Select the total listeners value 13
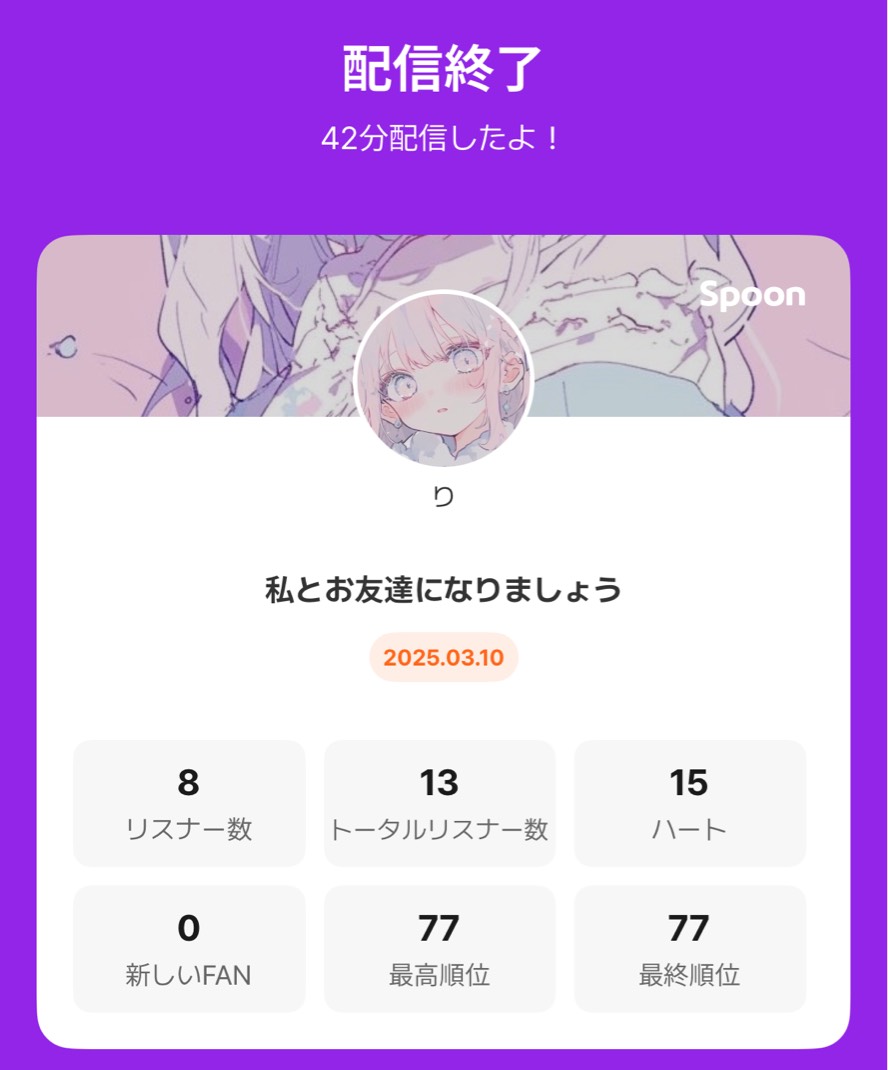The height and width of the screenshot is (1070, 888). tap(438, 784)
